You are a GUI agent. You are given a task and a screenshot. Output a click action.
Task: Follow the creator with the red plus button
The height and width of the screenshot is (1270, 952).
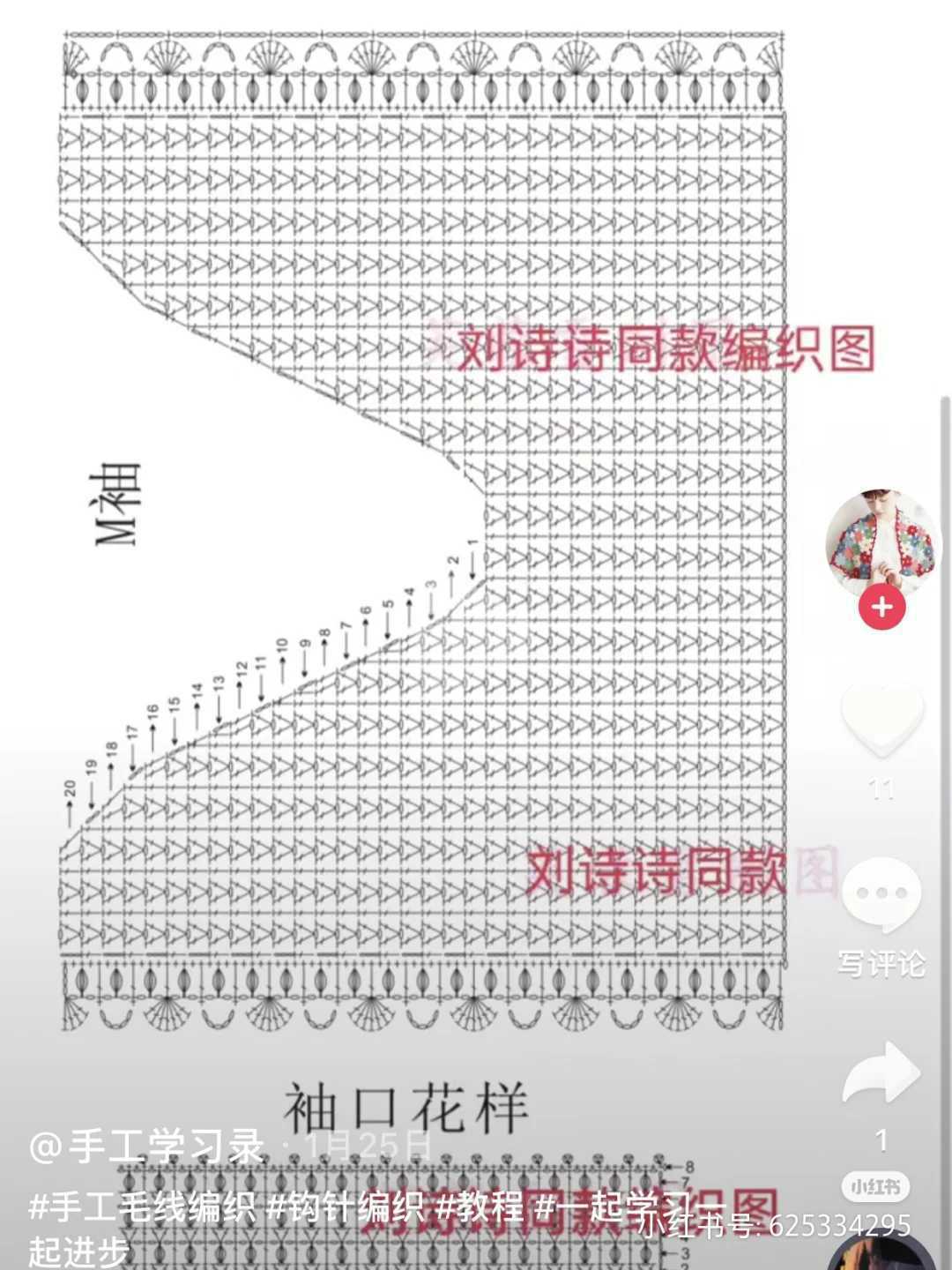pyautogui.click(x=882, y=608)
